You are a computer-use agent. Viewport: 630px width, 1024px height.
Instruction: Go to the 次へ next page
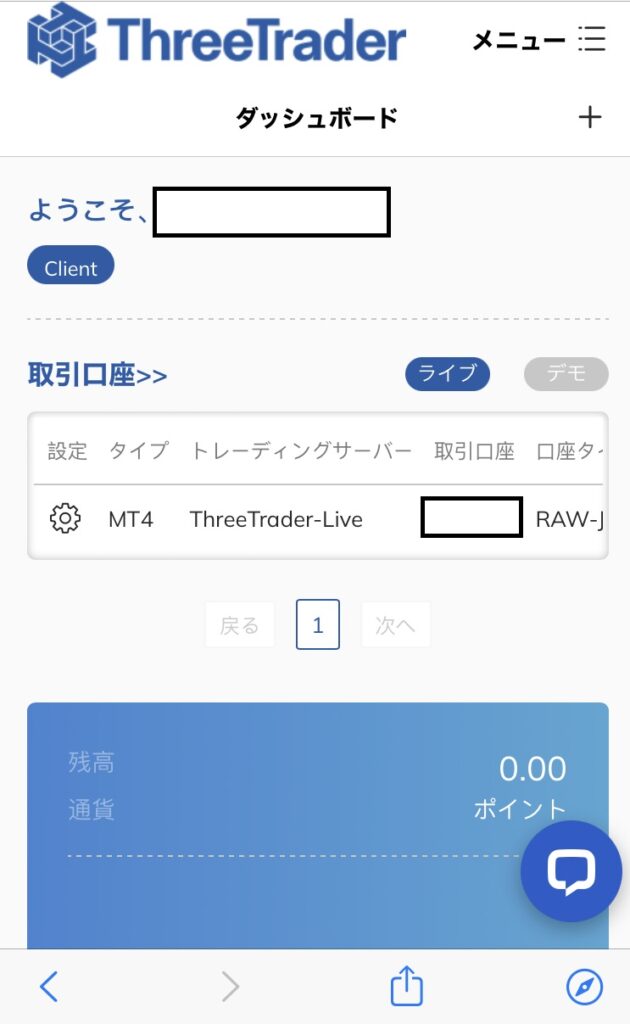[x=395, y=625]
